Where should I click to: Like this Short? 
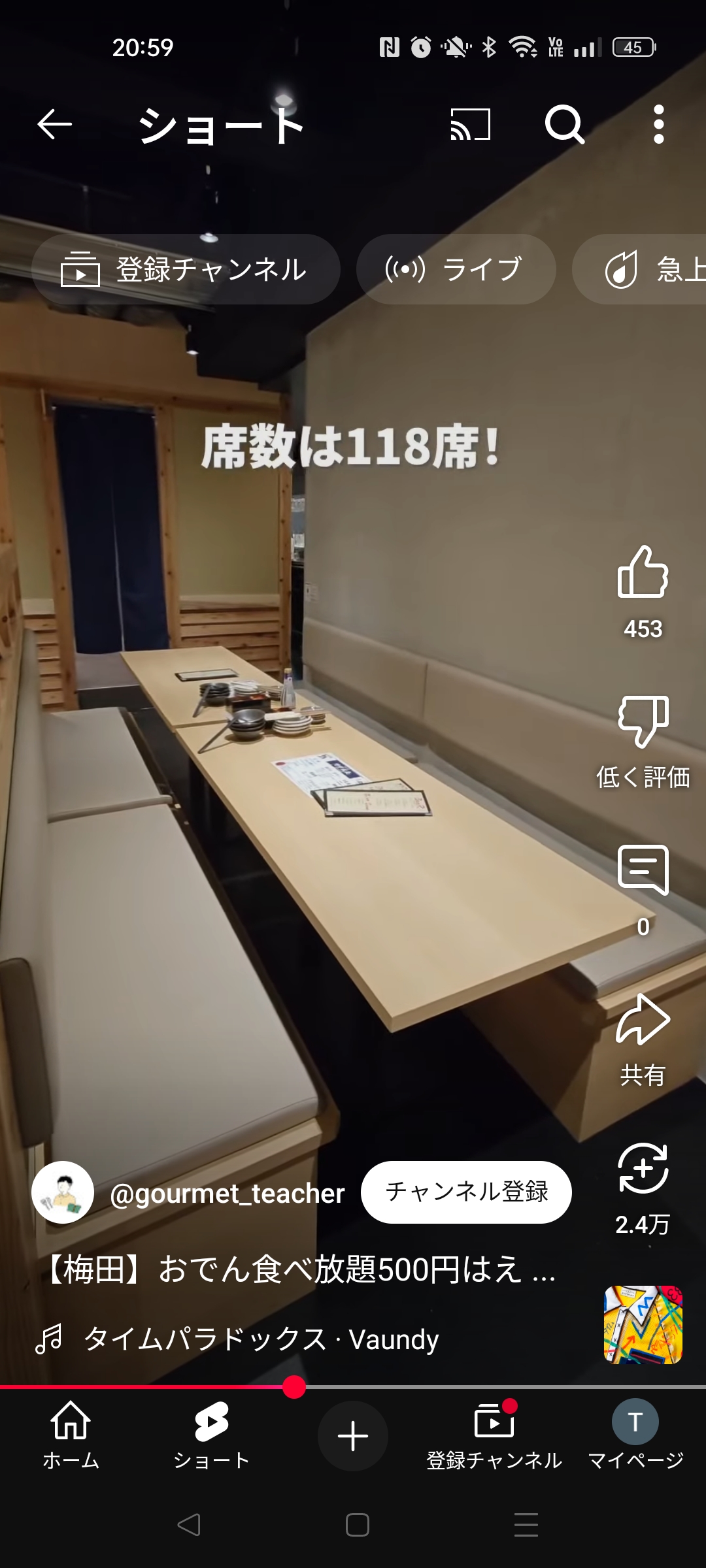click(643, 572)
